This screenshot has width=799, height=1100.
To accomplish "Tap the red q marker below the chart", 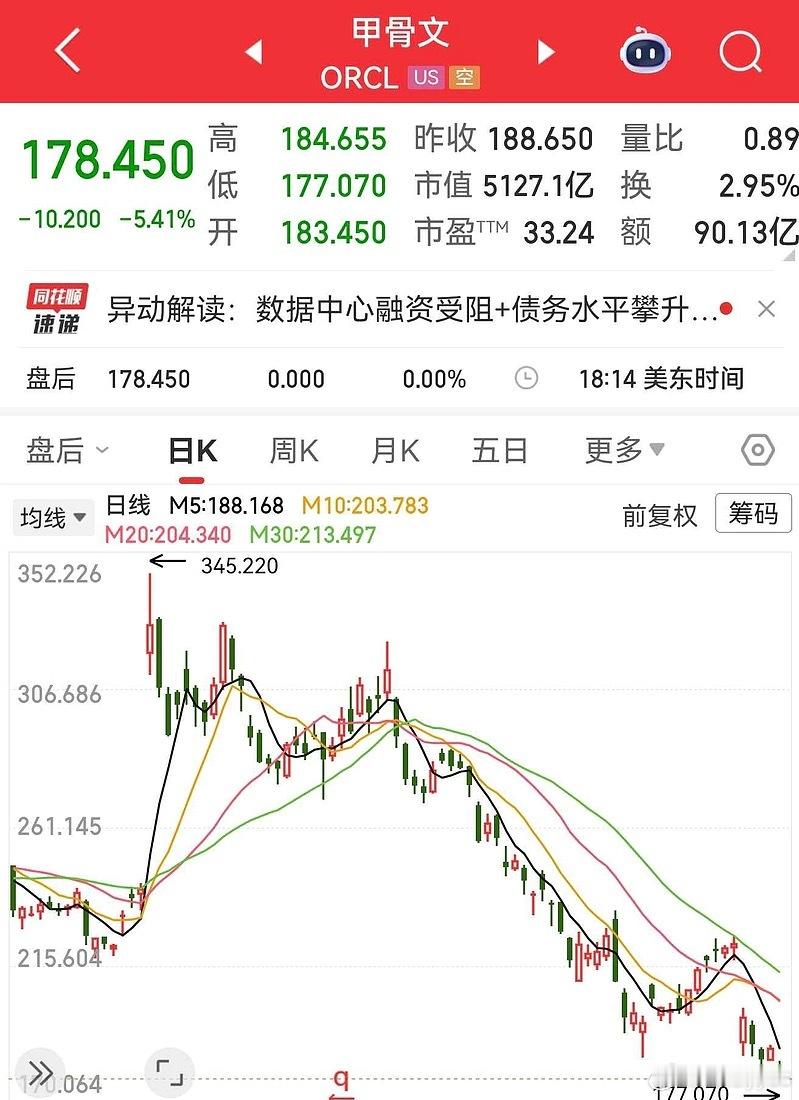I will 342,1081.
